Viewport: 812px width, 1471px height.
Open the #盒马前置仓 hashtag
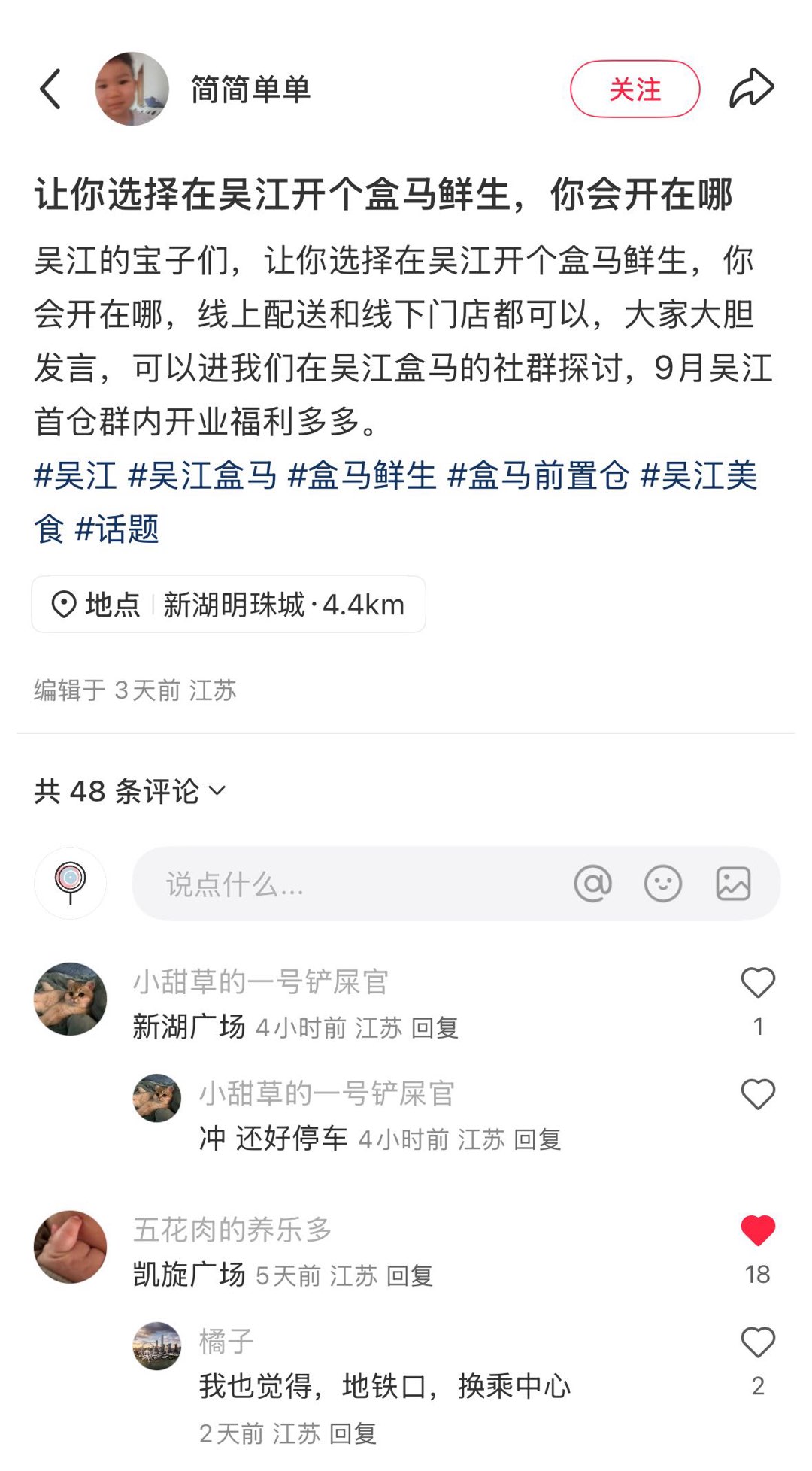point(538,475)
